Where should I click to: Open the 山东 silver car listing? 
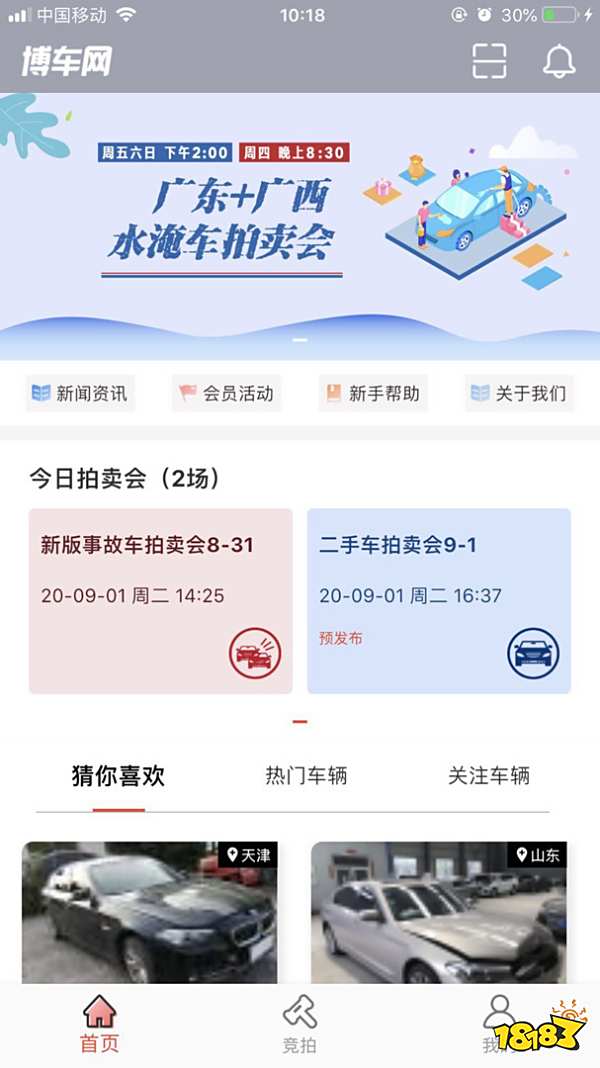439,912
